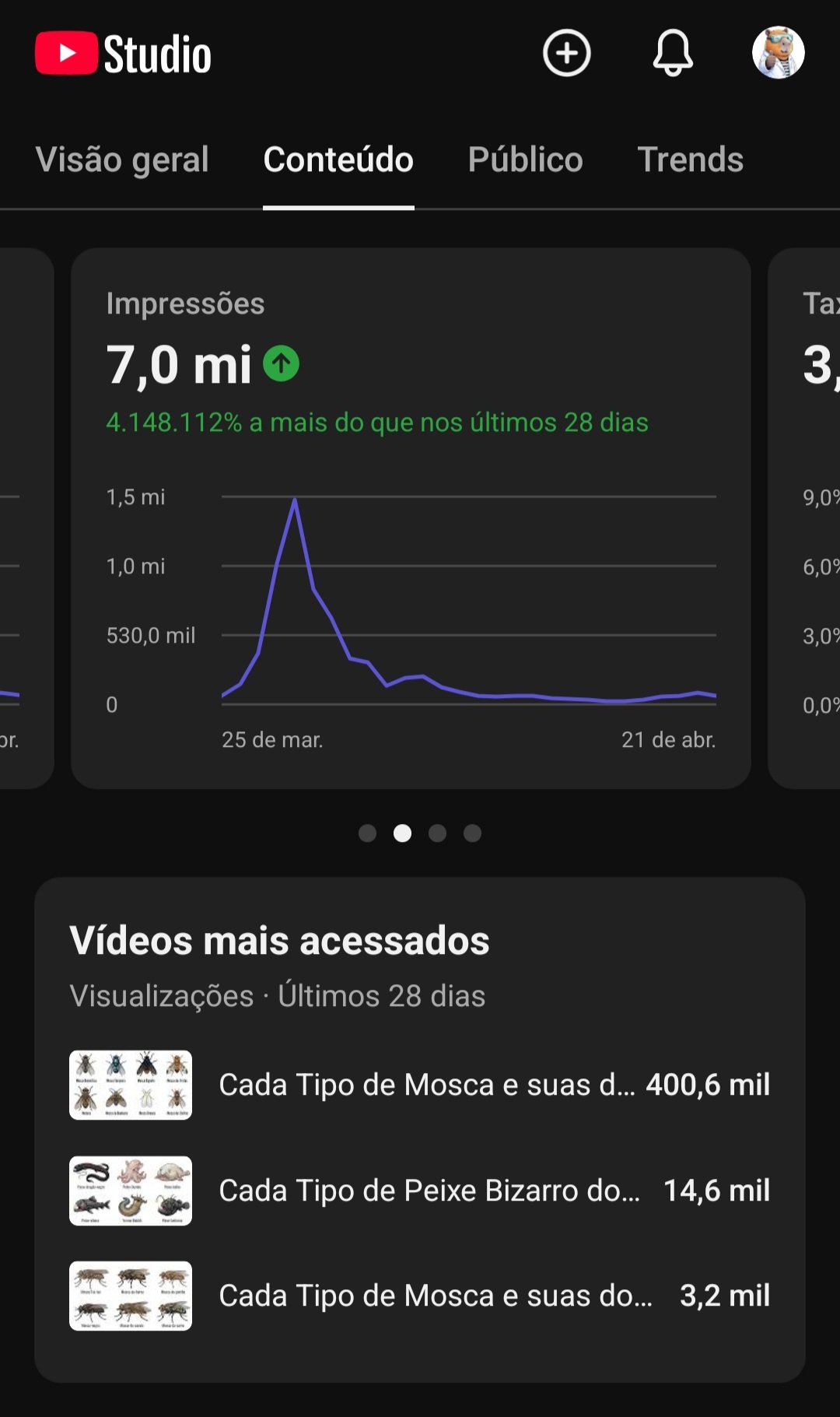Viewport: 840px width, 1417px height.
Task: Open Cada Tipo de Peixe Bizarro video
Action: (x=420, y=1191)
